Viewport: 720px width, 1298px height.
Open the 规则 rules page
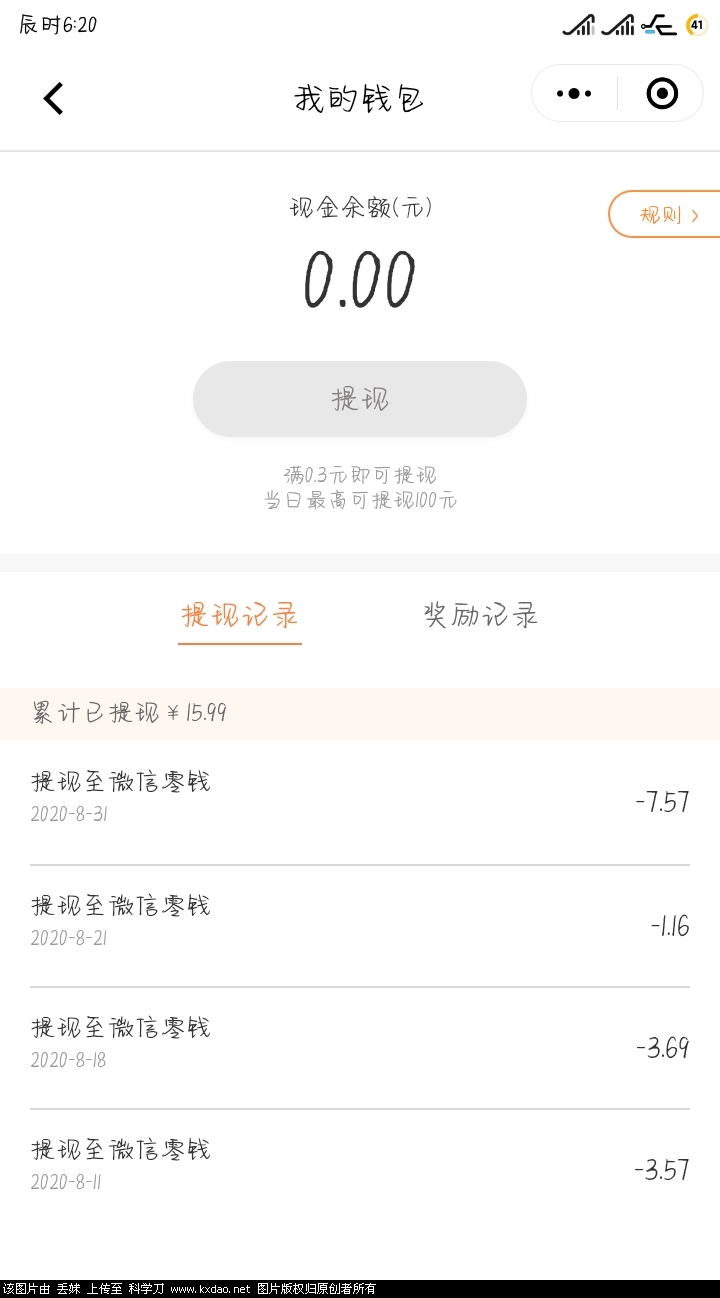point(666,214)
